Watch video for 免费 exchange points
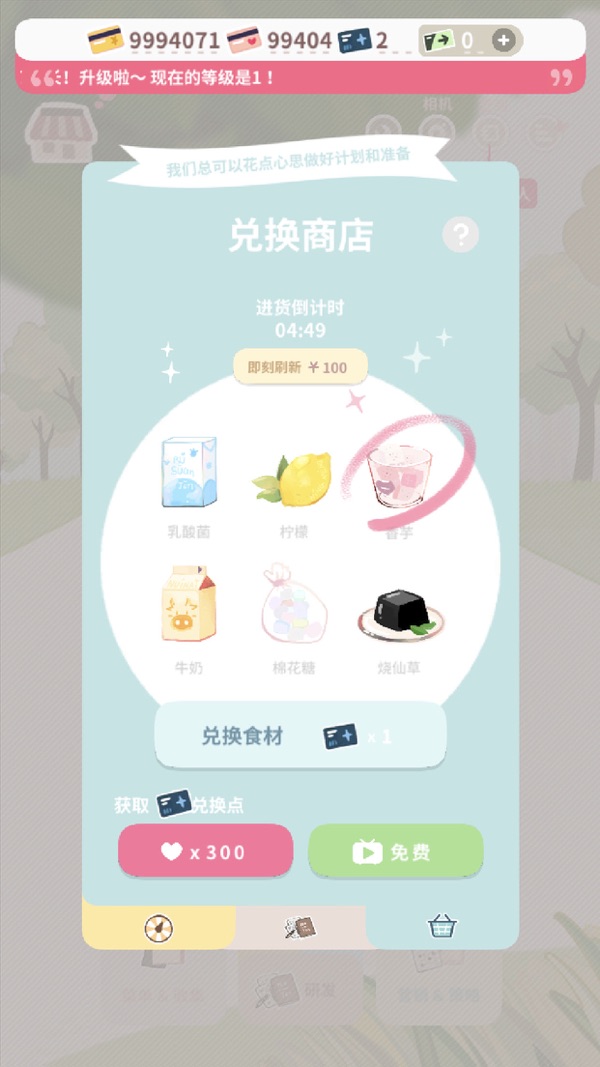The image size is (600, 1067). (395, 851)
